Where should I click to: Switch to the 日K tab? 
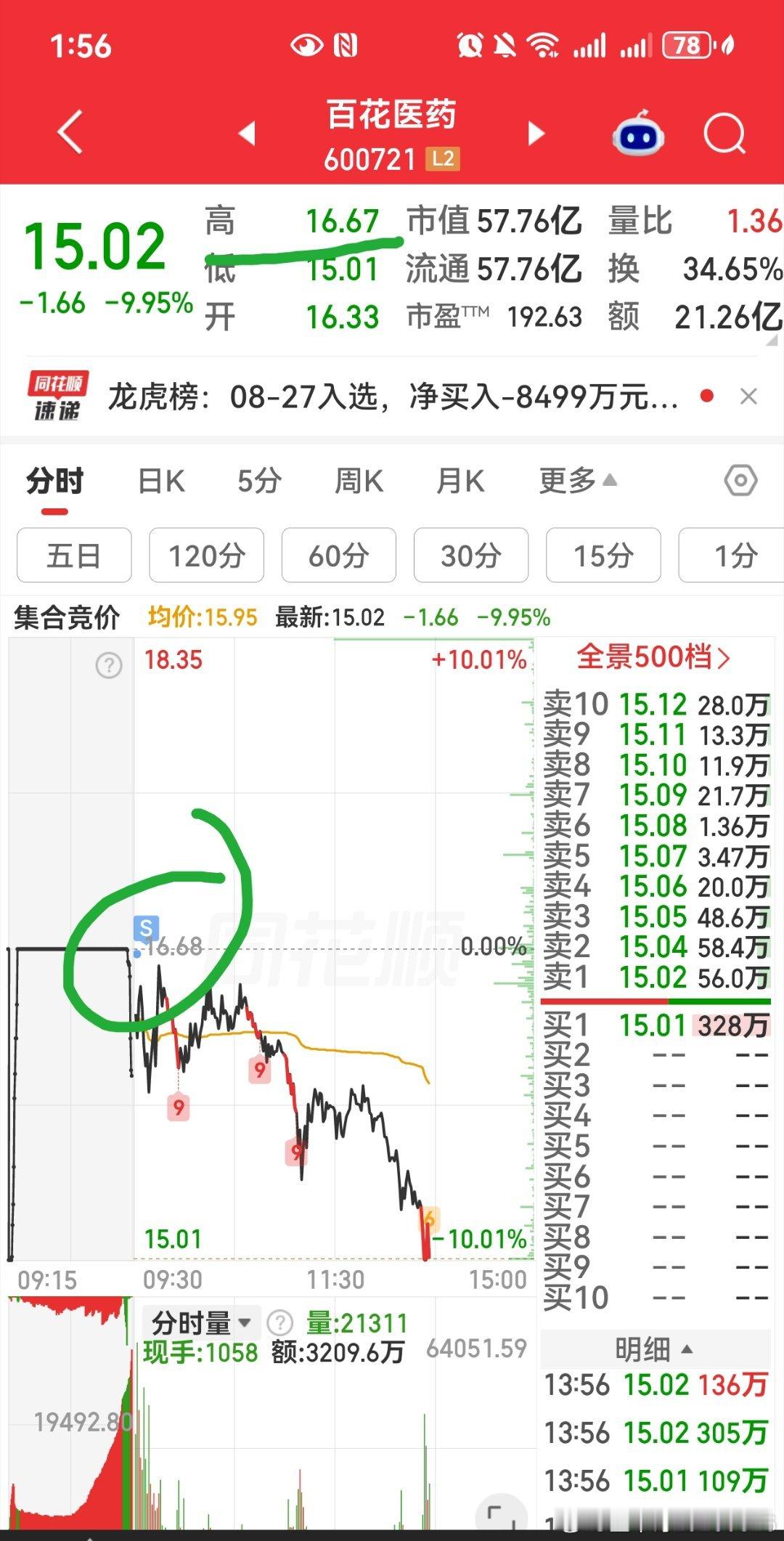coord(161,481)
